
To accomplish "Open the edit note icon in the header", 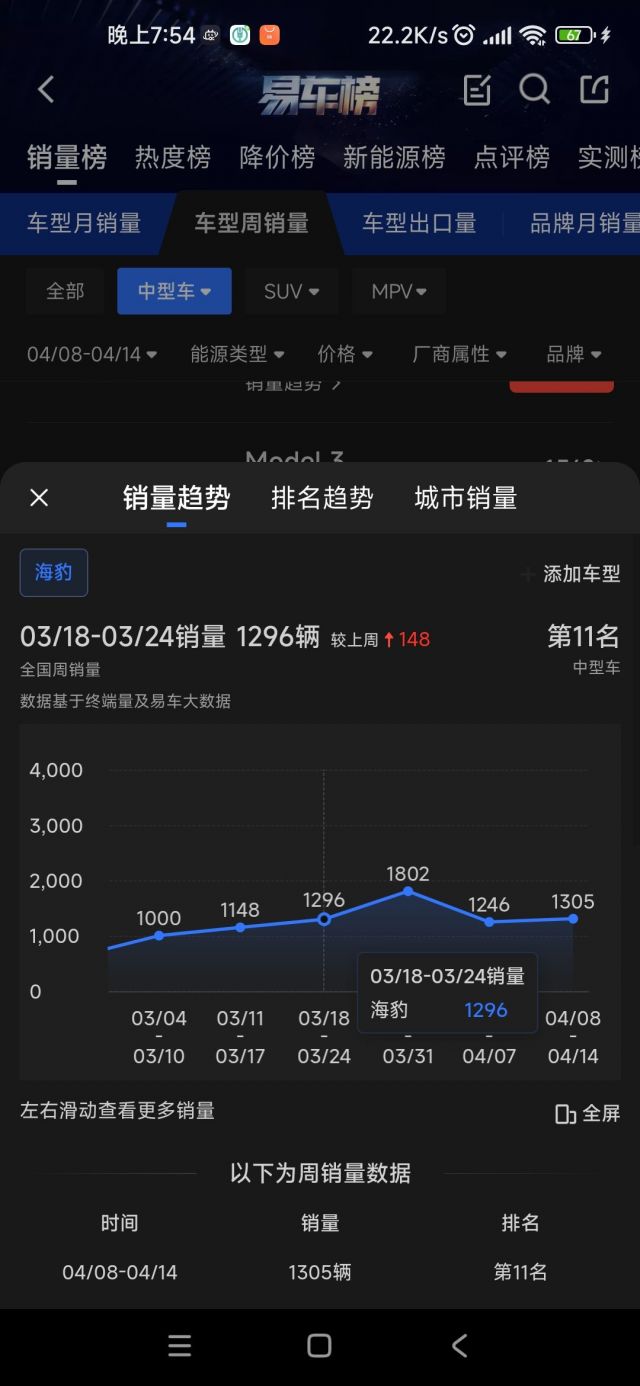I will pos(477,90).
